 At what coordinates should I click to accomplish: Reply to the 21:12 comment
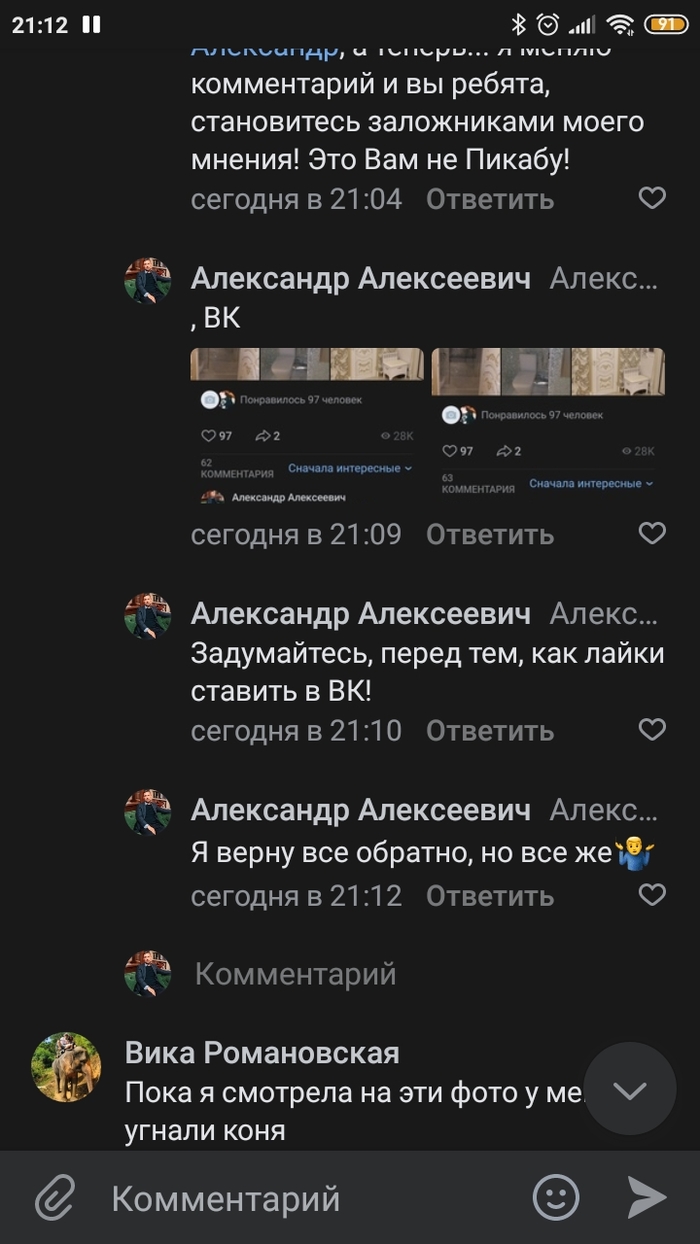click(489, 895)
